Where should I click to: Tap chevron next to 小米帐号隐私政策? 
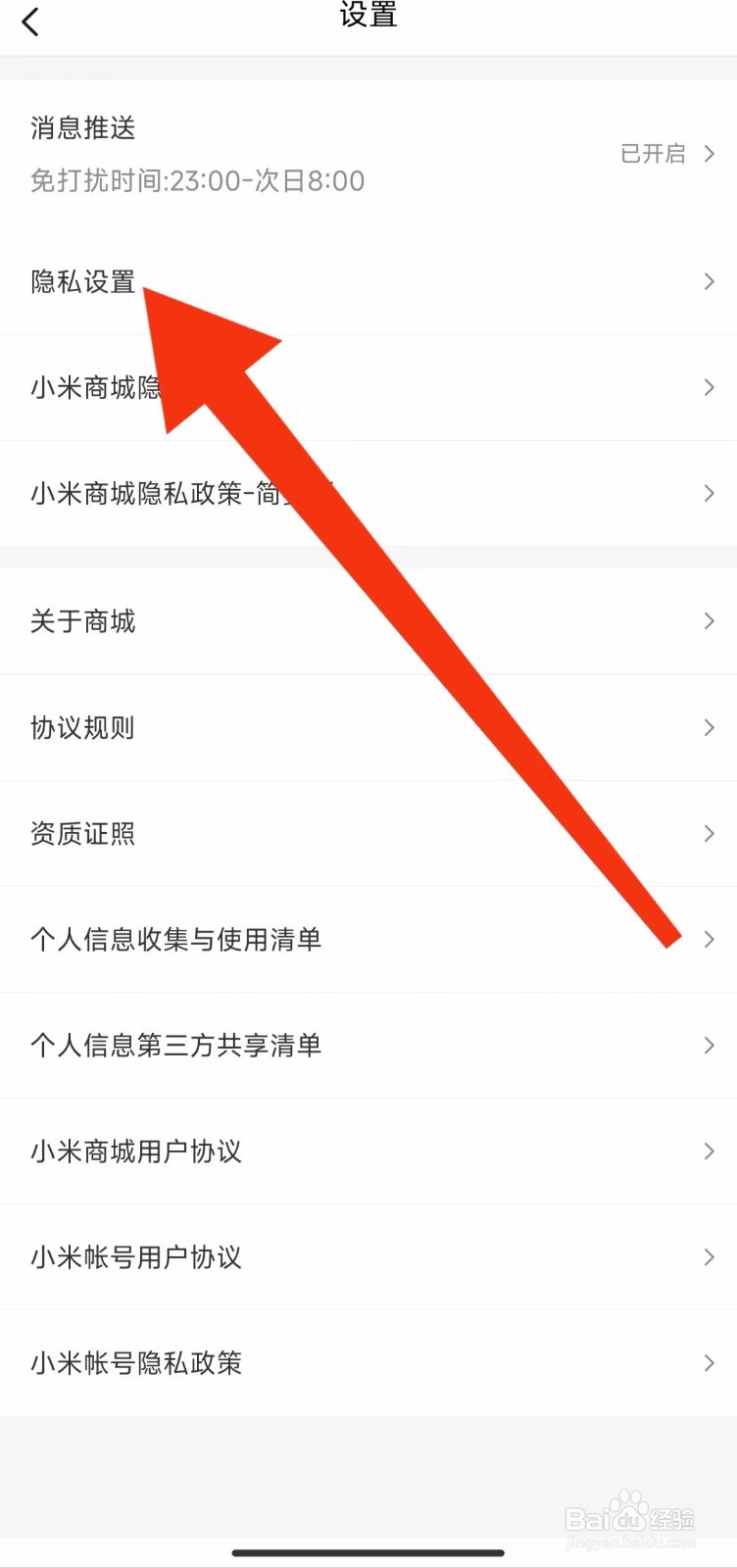(709, 1363)
